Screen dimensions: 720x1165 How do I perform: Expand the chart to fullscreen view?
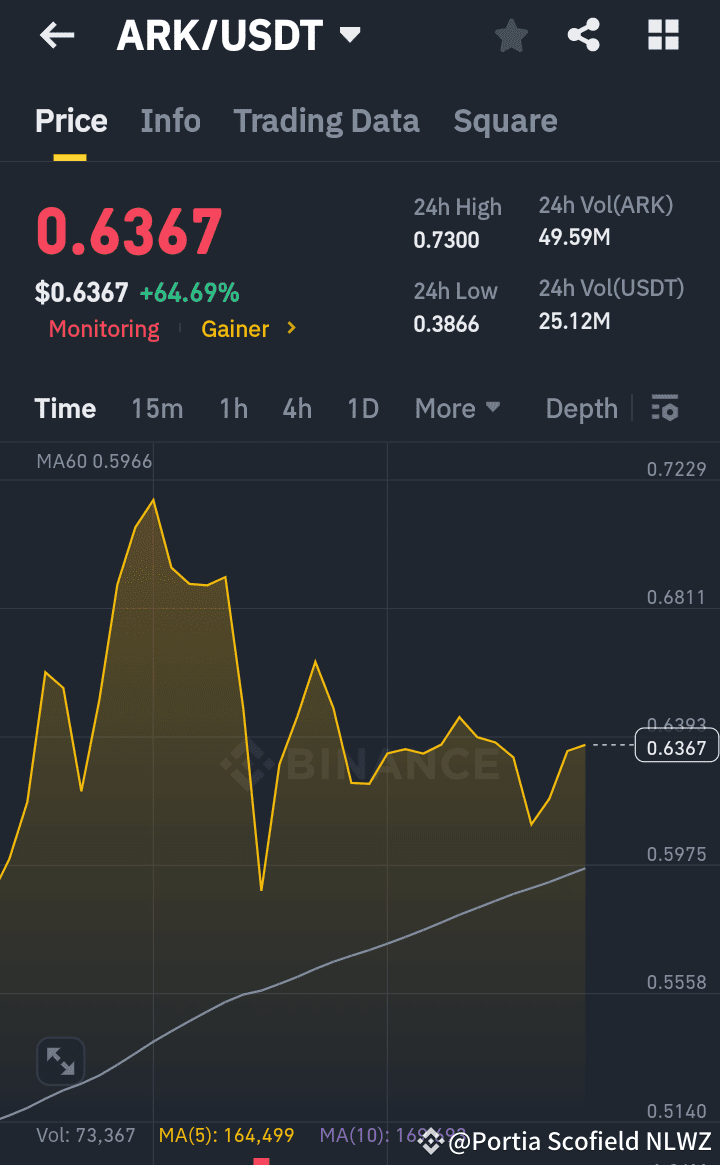click(x=60, y=1060)
